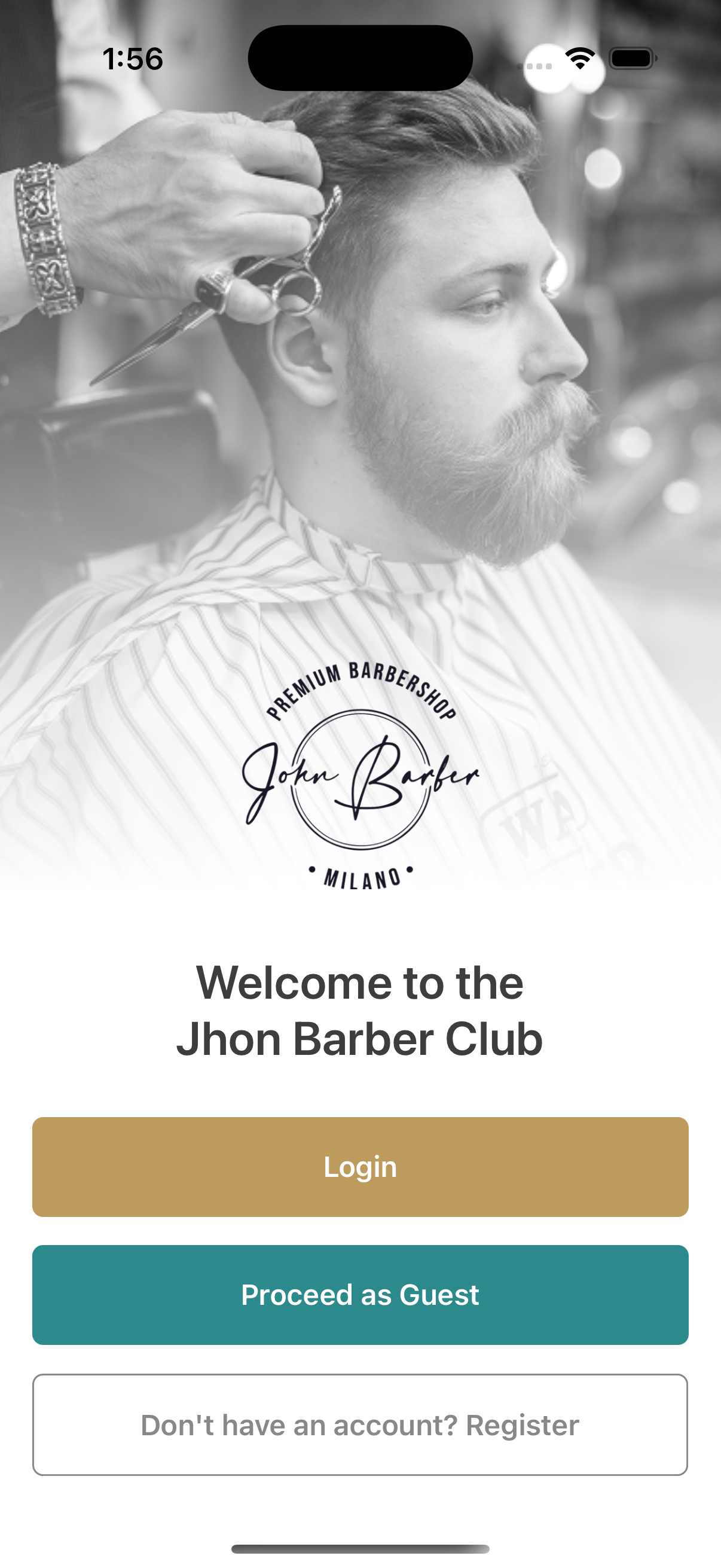Image resolution: width=721 pixels, height=1568 pixels.
Task: Tap the gold Login button
Action: pos(360,1167)
